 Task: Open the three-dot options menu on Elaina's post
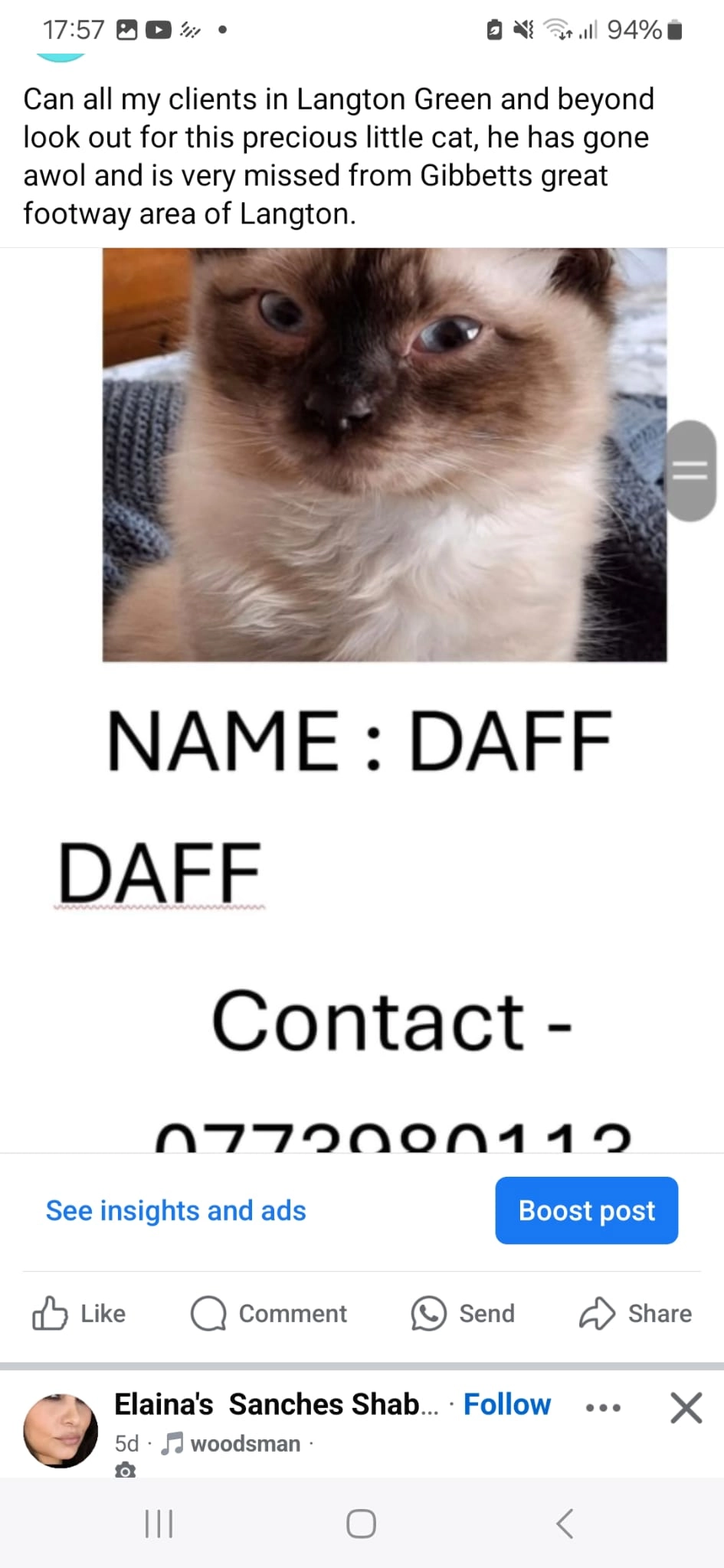click(603, 1407)
